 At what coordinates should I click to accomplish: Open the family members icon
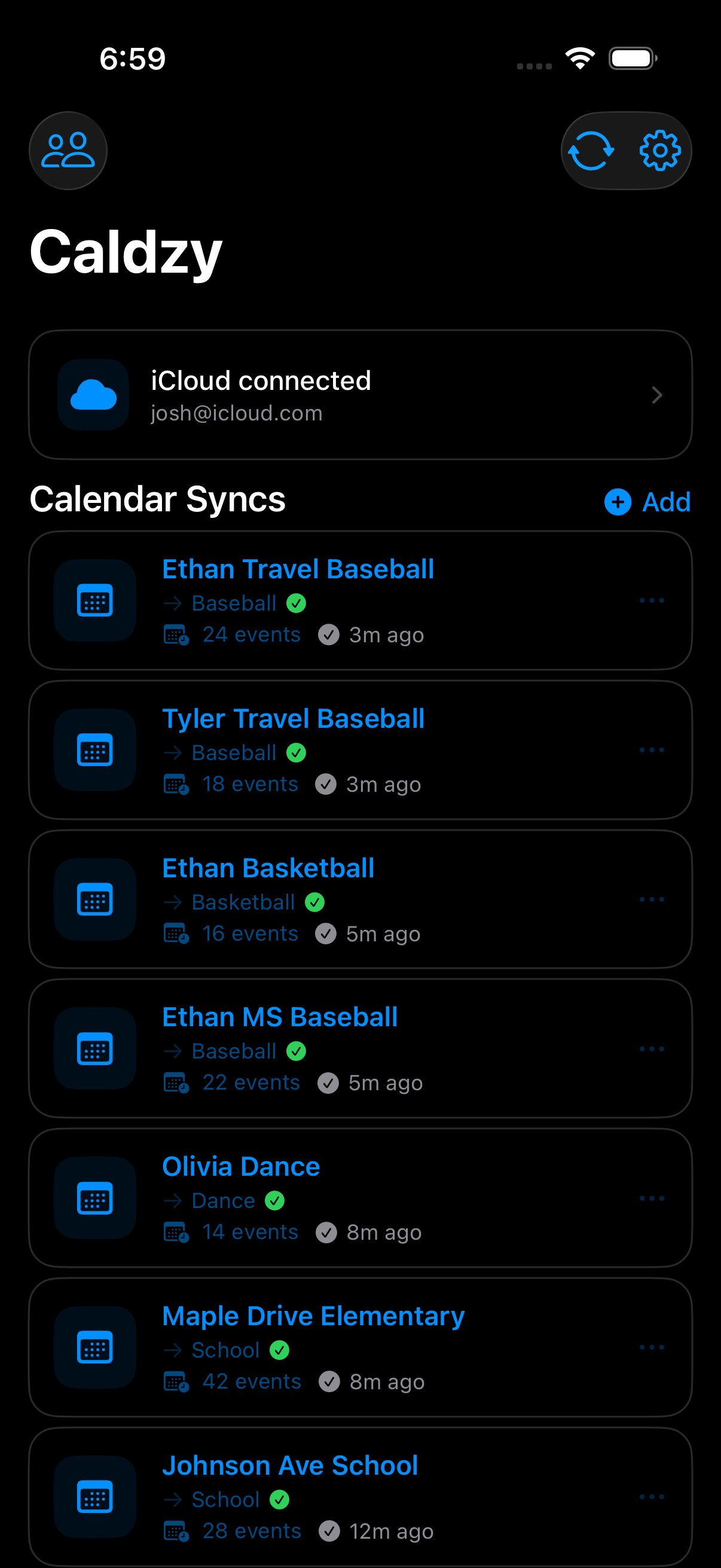pyautogui.click(x=68, y=150)
